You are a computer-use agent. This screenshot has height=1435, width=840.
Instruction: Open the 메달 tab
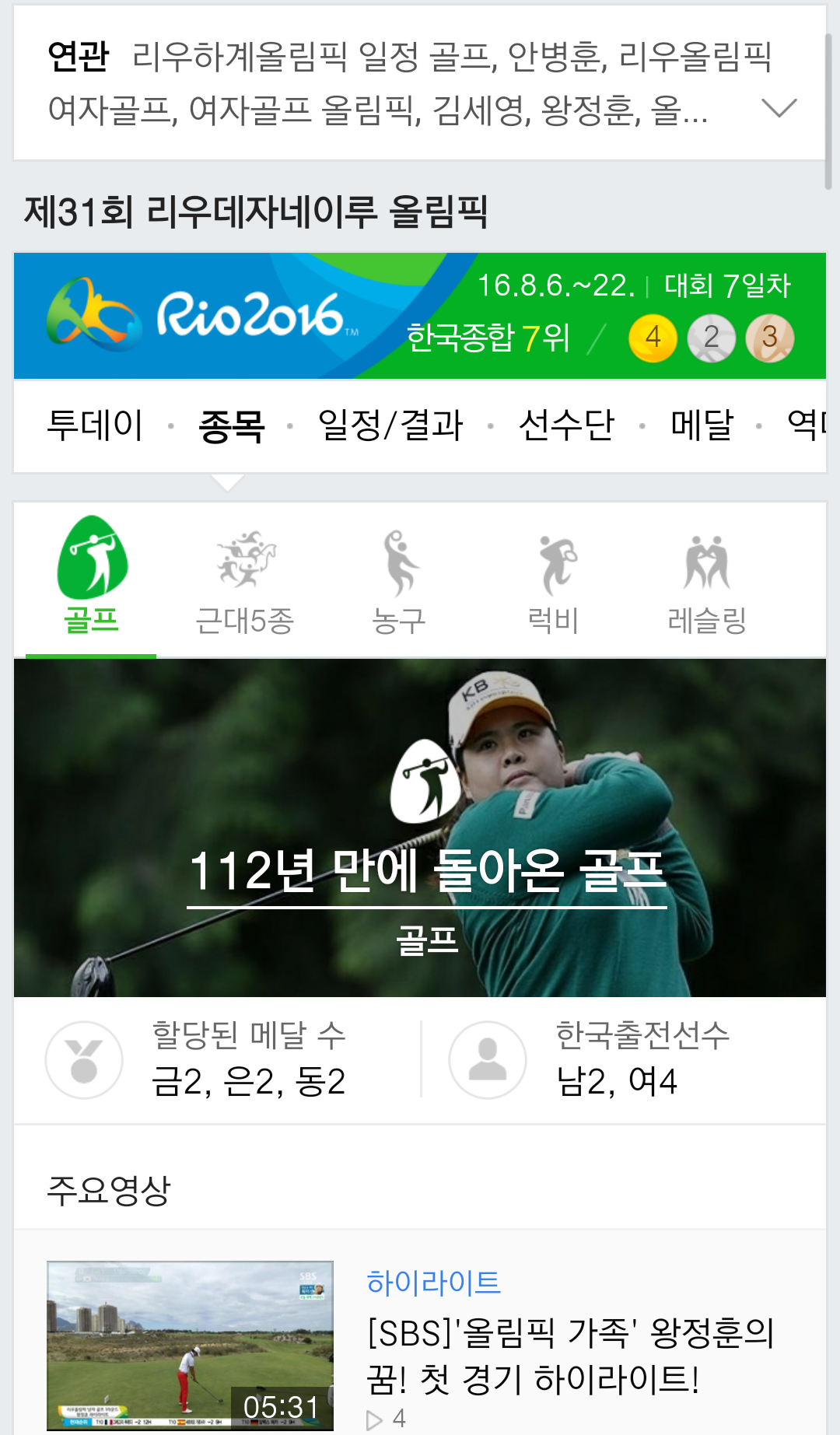702,425
